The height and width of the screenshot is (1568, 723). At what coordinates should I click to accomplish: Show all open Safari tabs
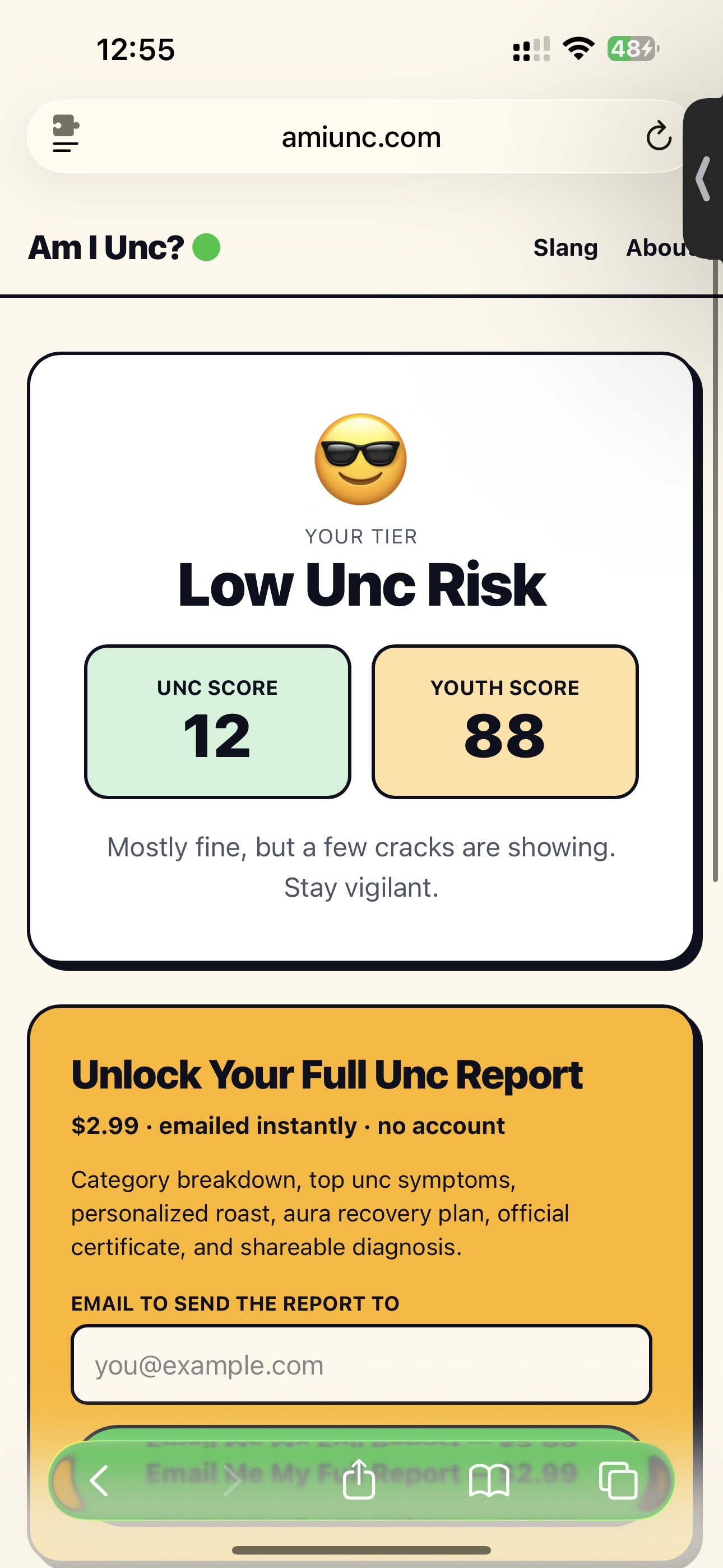coord(618,1481)
